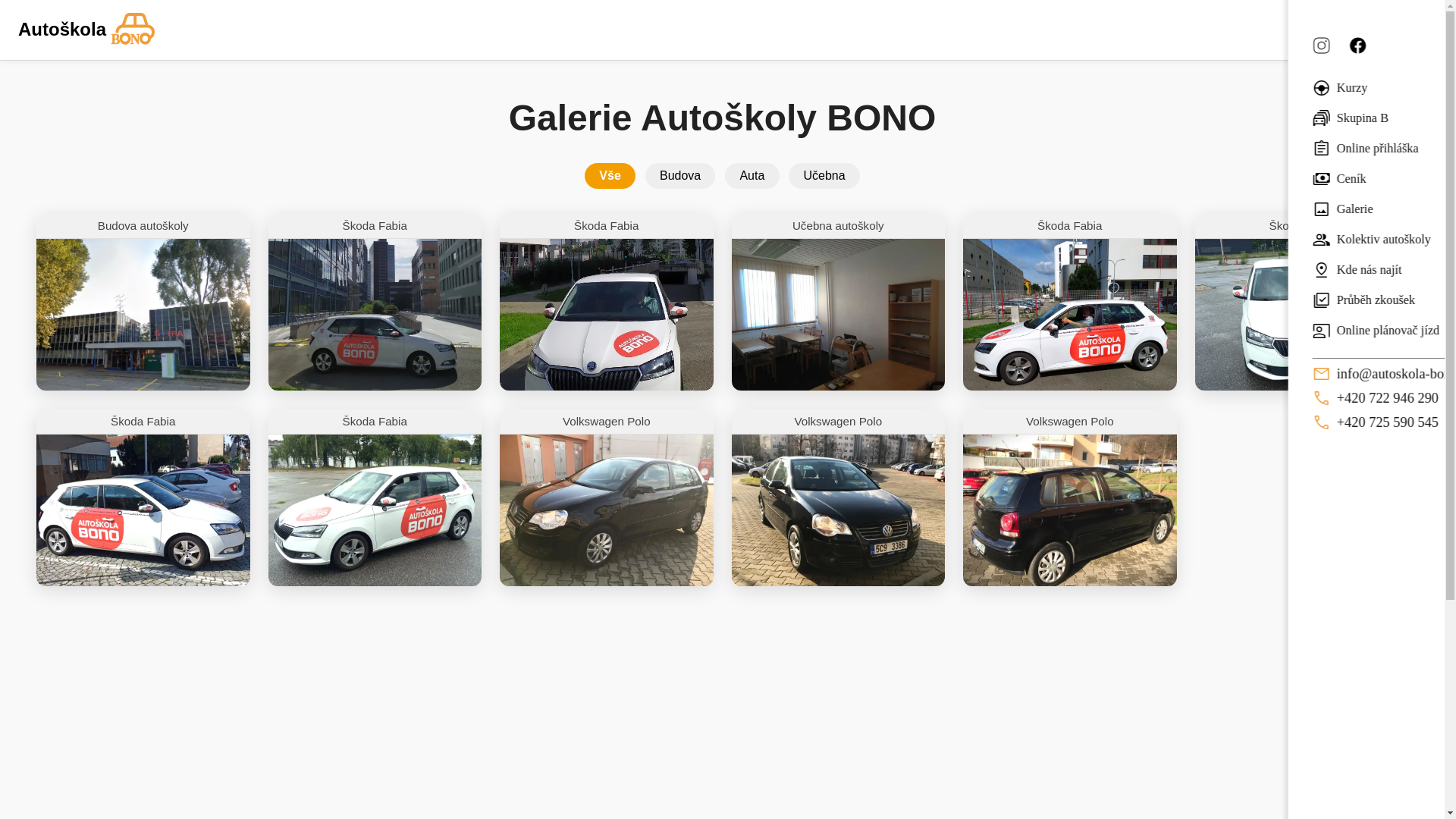The image size is (1456, 819).
Task: Filter gallery by Auta
Action: [752, 176]
